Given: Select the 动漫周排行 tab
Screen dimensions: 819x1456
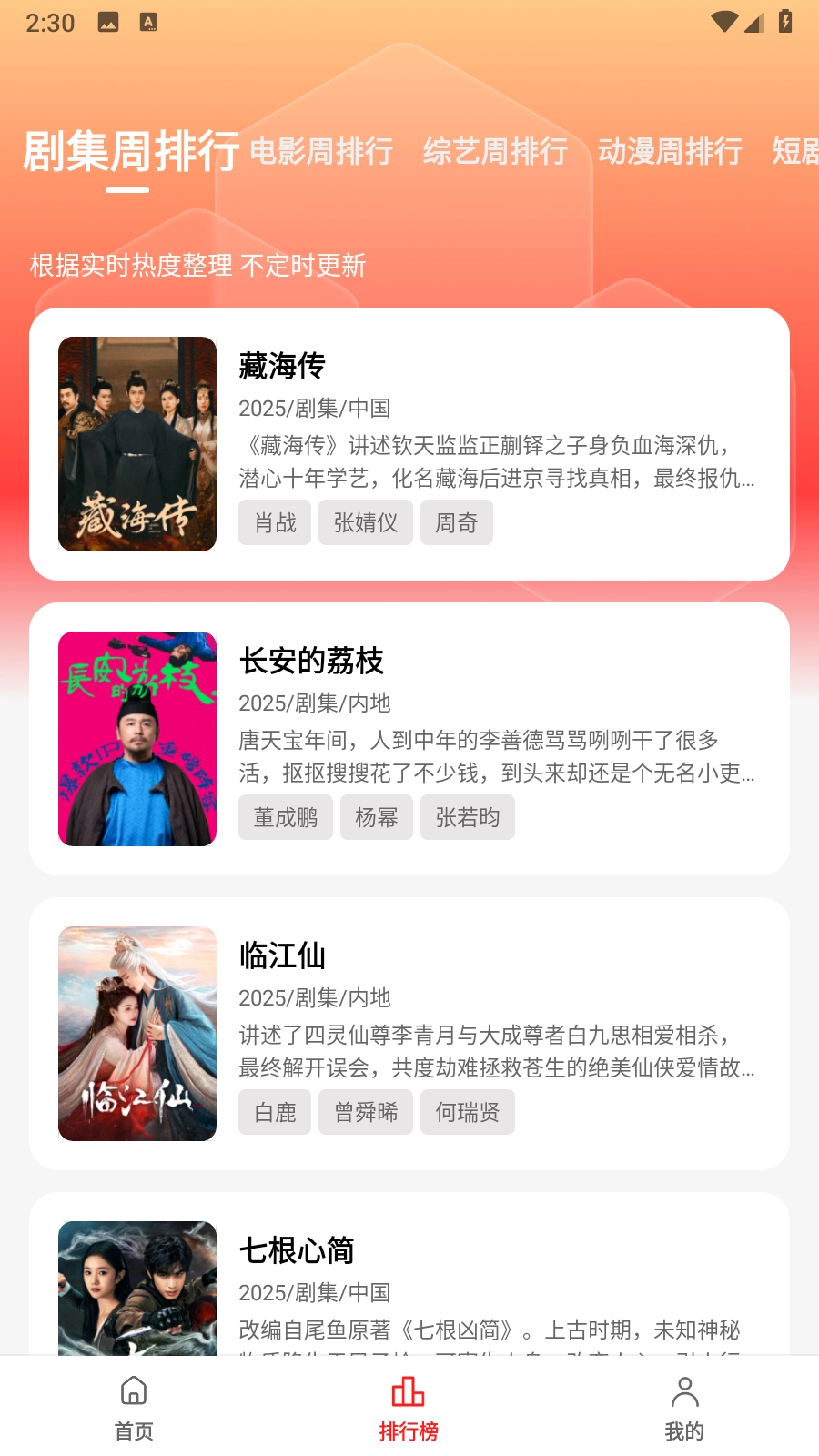Looking at the screenshot, I should tap(669, 152).
